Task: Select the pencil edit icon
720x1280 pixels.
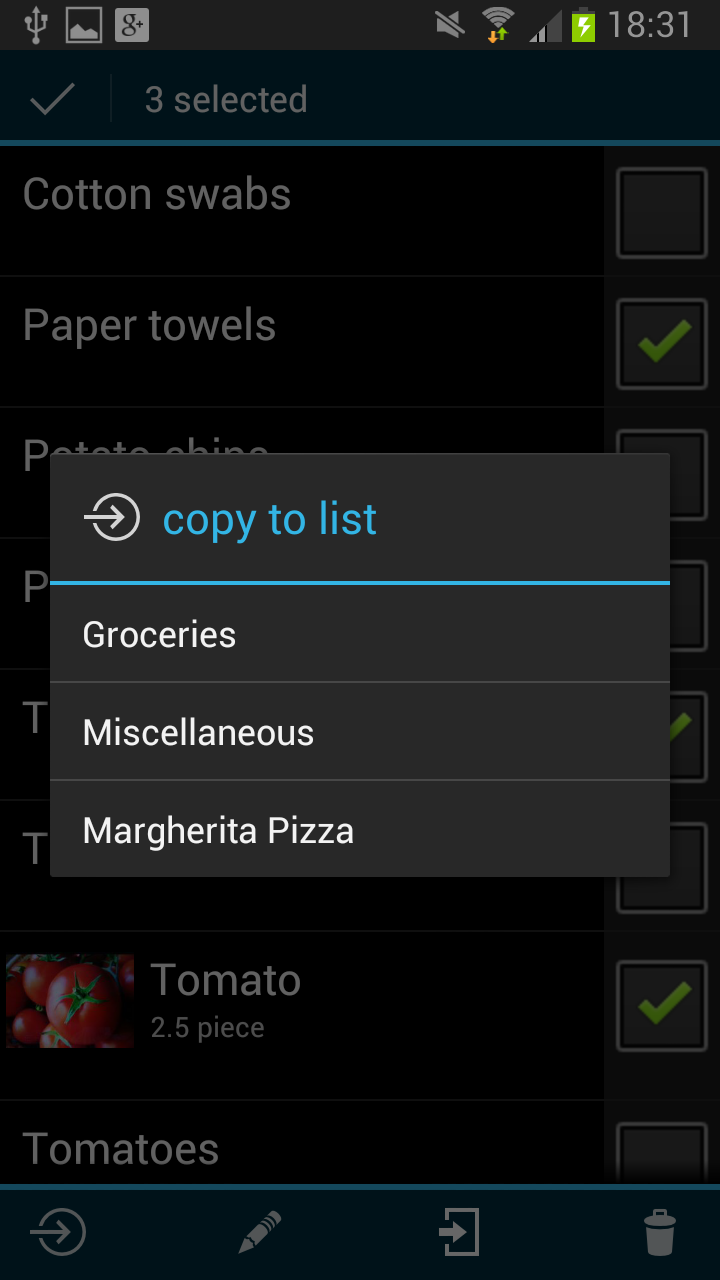Action: tap(258, 1232)
